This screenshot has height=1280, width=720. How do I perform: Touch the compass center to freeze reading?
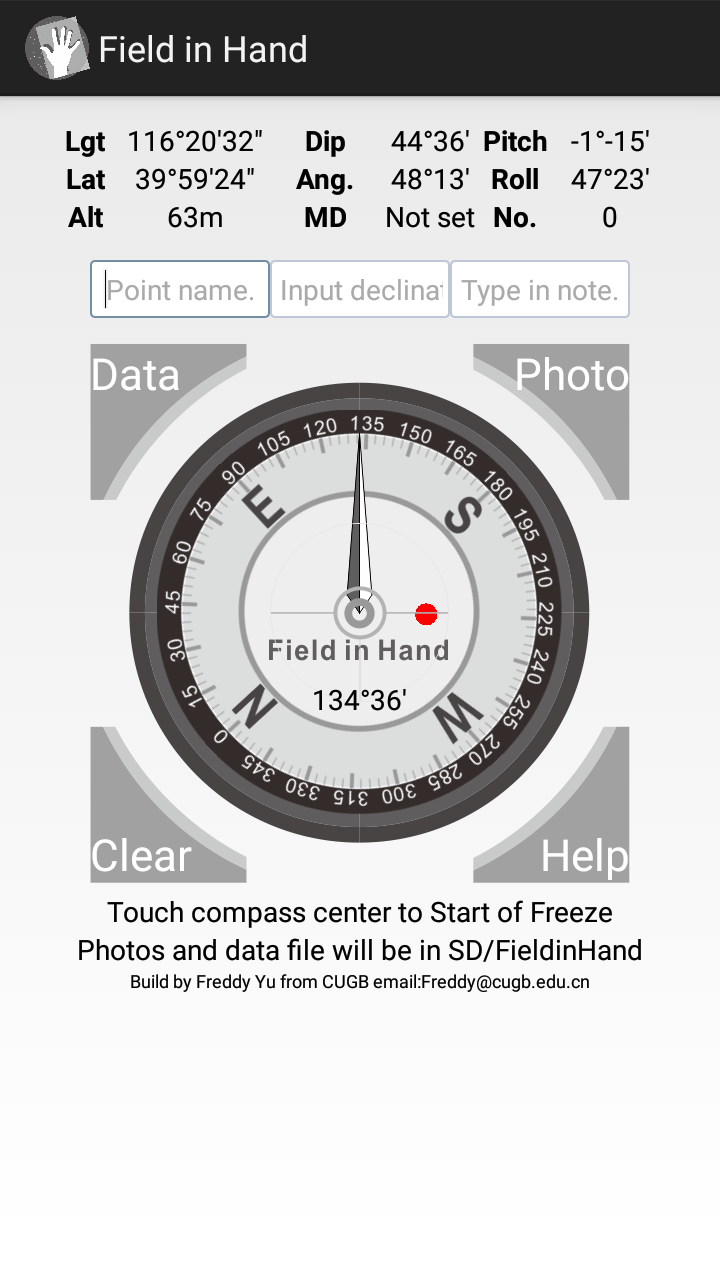pos(360,614)
